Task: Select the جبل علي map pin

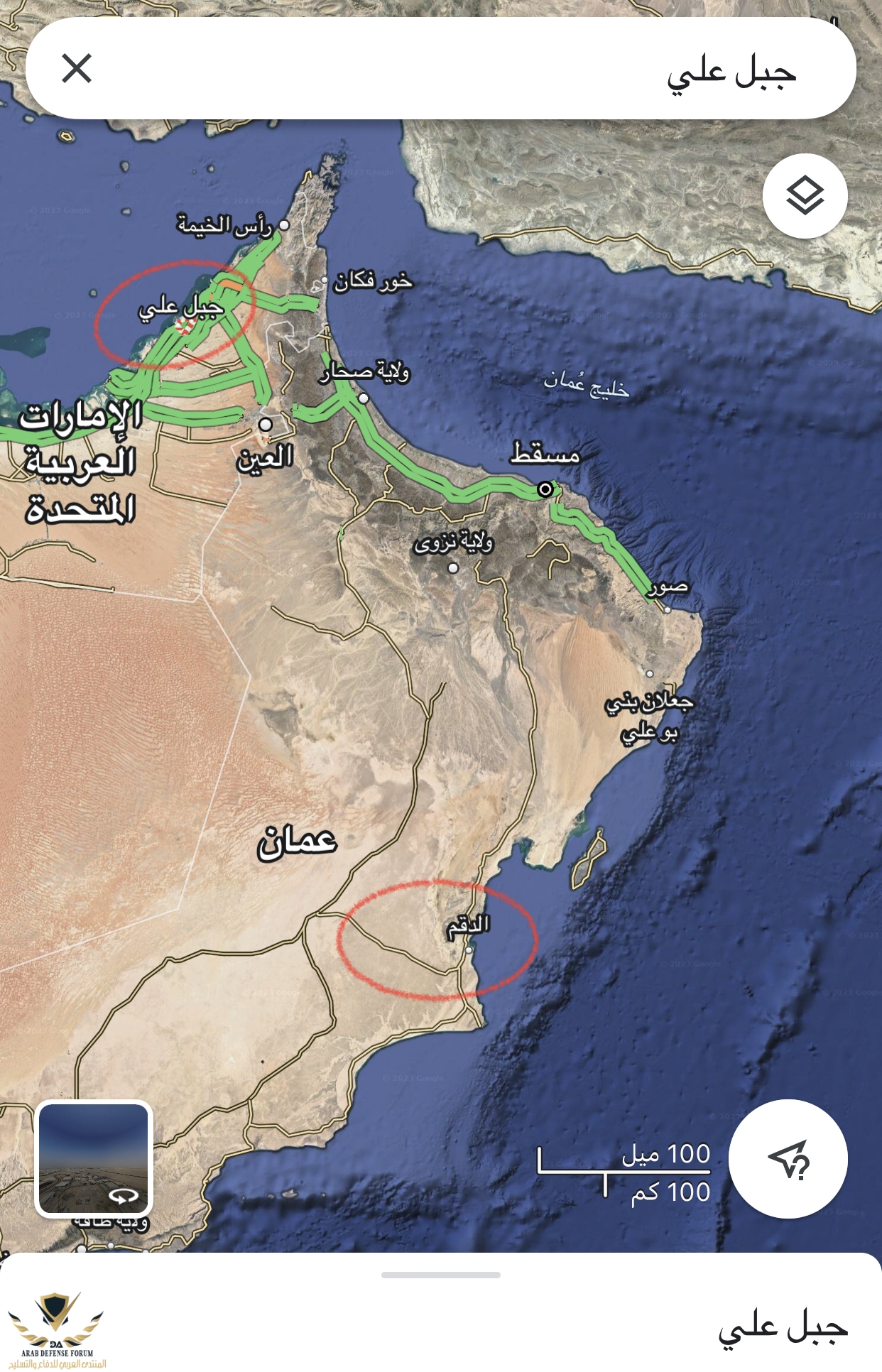Action: 185,326
